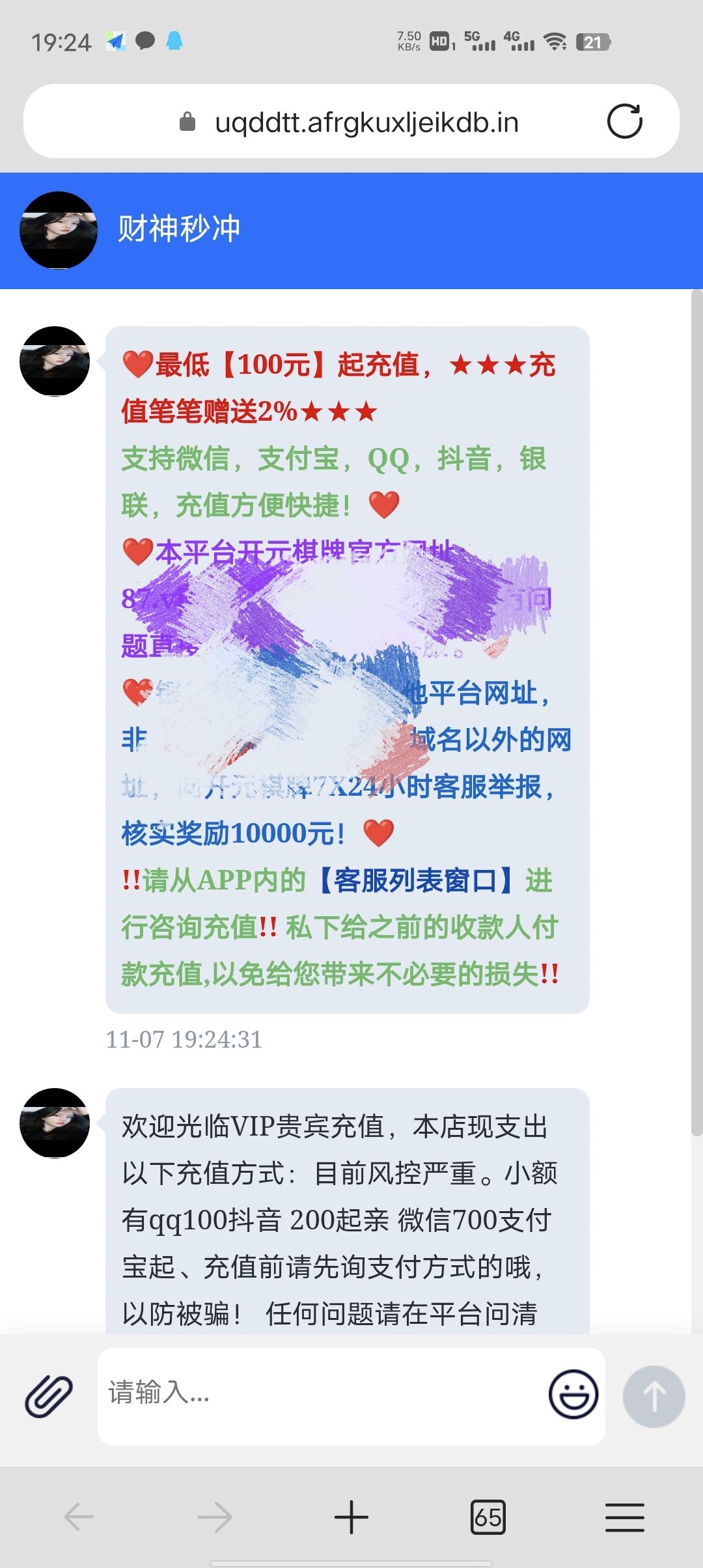Go forward to the next page

[x=215, y=1517]
